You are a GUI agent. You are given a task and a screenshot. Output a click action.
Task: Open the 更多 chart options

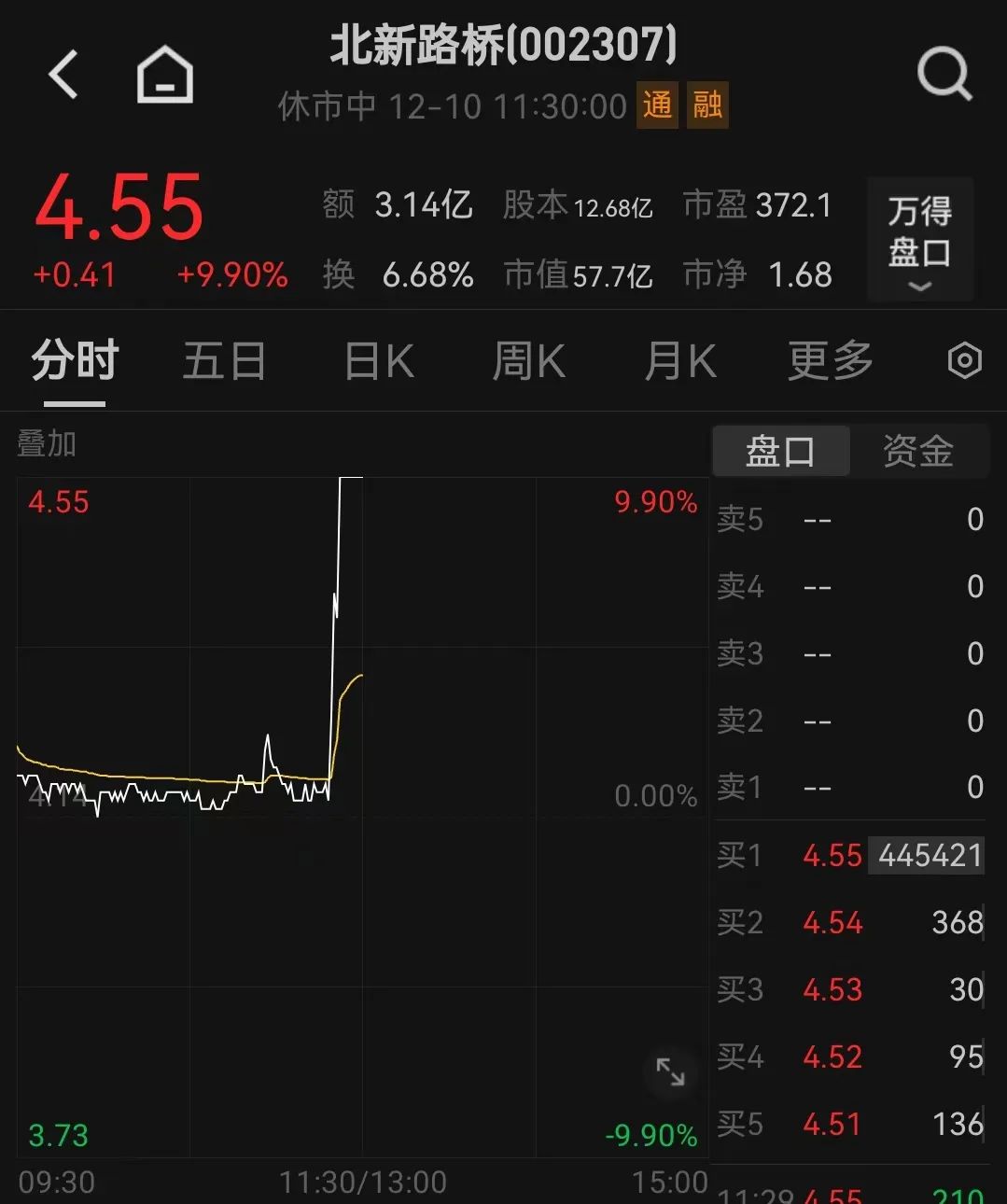[x=830, y=361]
